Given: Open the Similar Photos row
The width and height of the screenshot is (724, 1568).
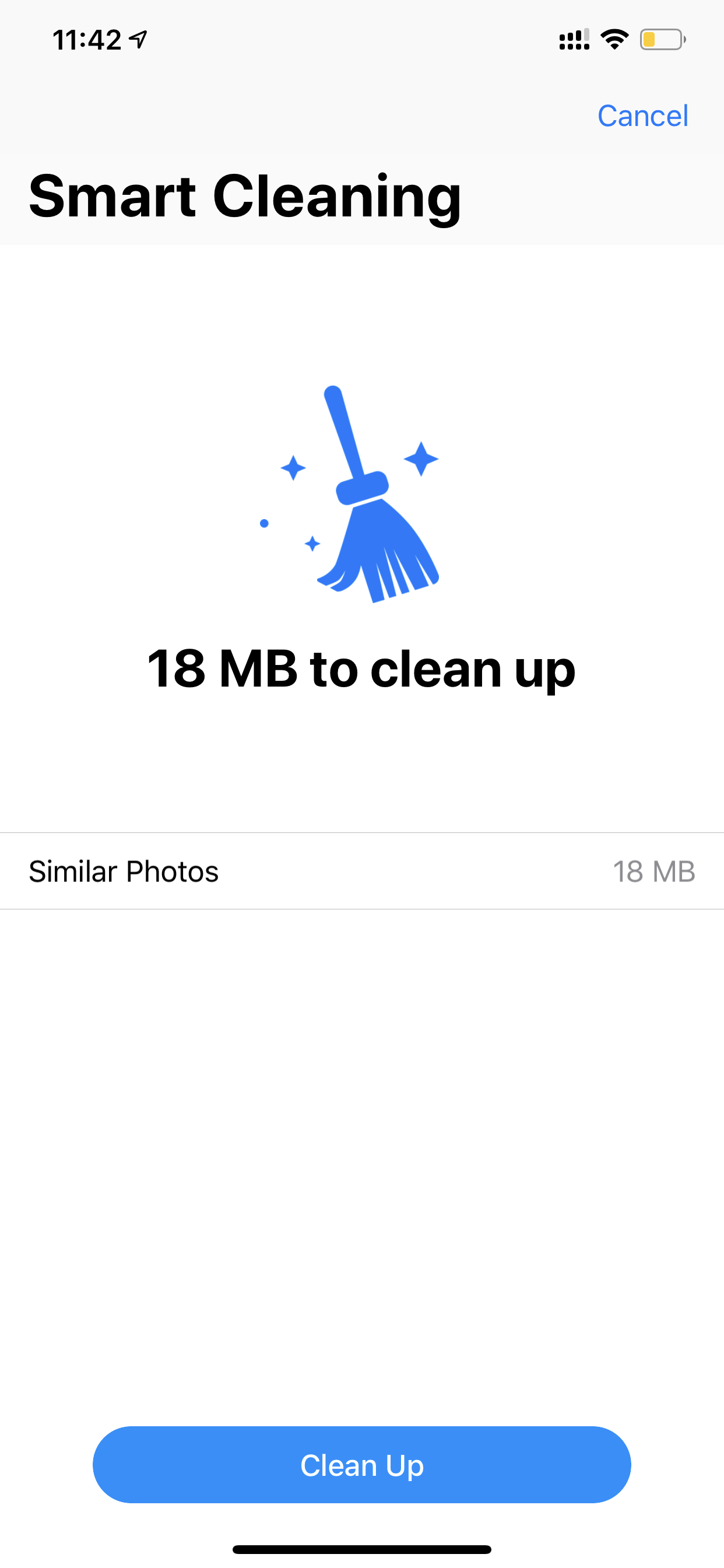Looking at the screenshot, I should click(362, 870).
